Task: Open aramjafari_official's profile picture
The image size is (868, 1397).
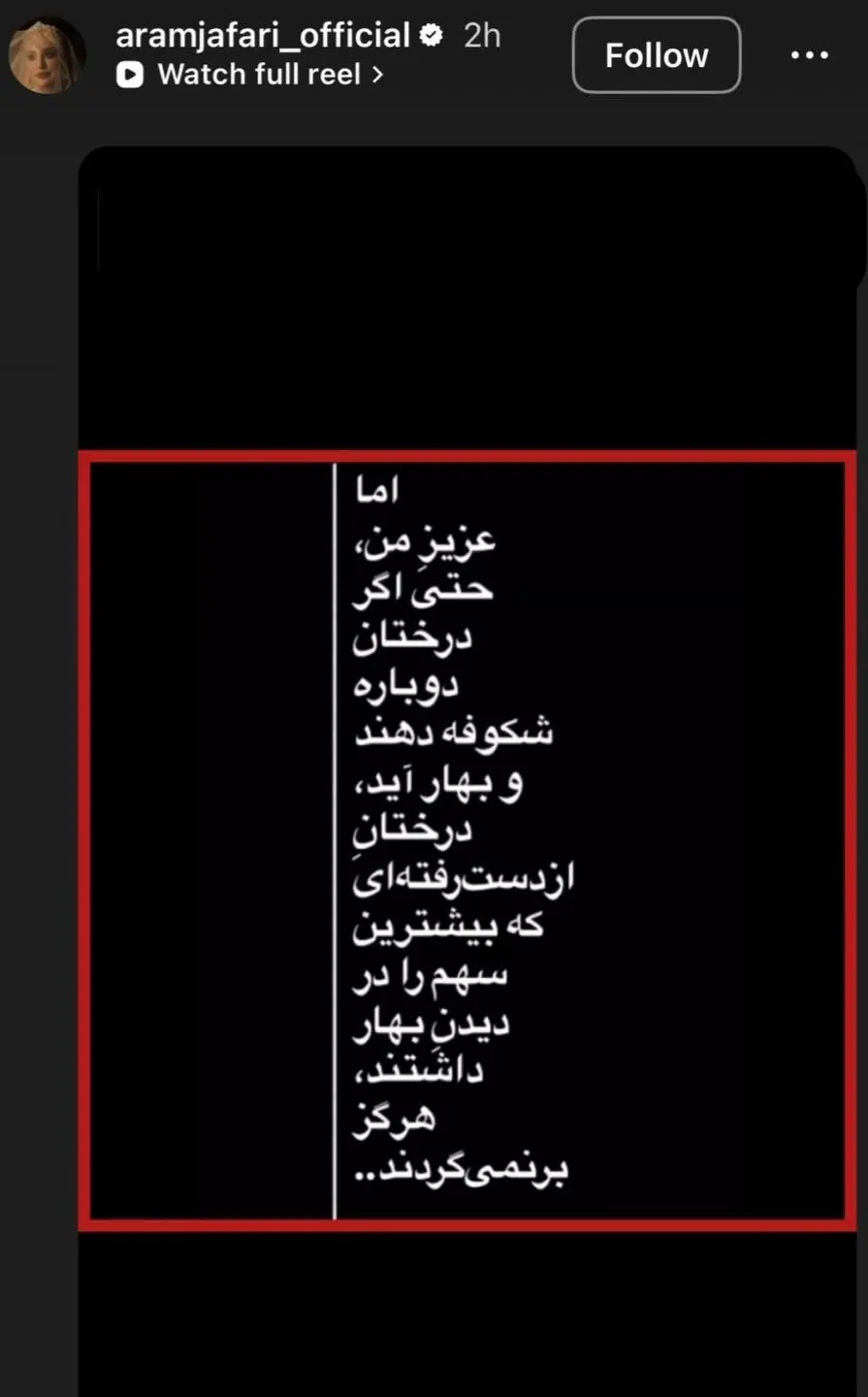Action: click(47, 56)
